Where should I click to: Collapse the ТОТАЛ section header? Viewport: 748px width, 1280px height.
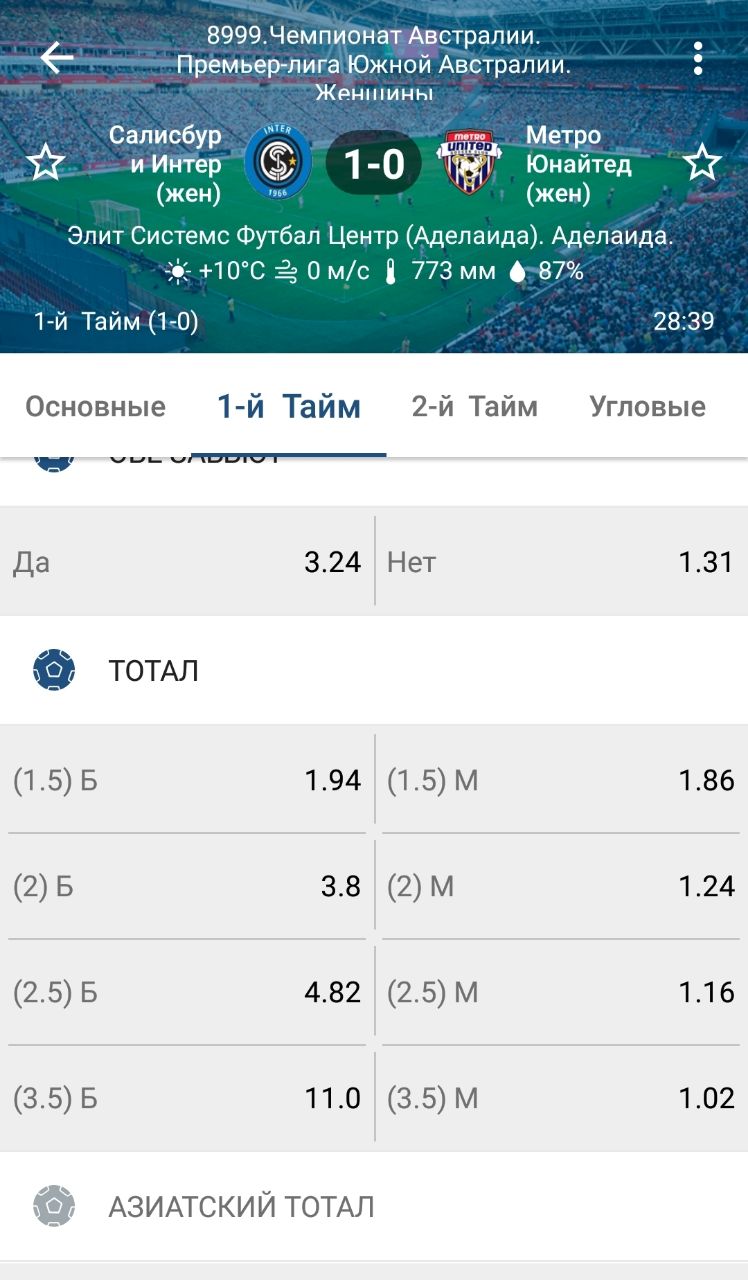coord(374,670)
